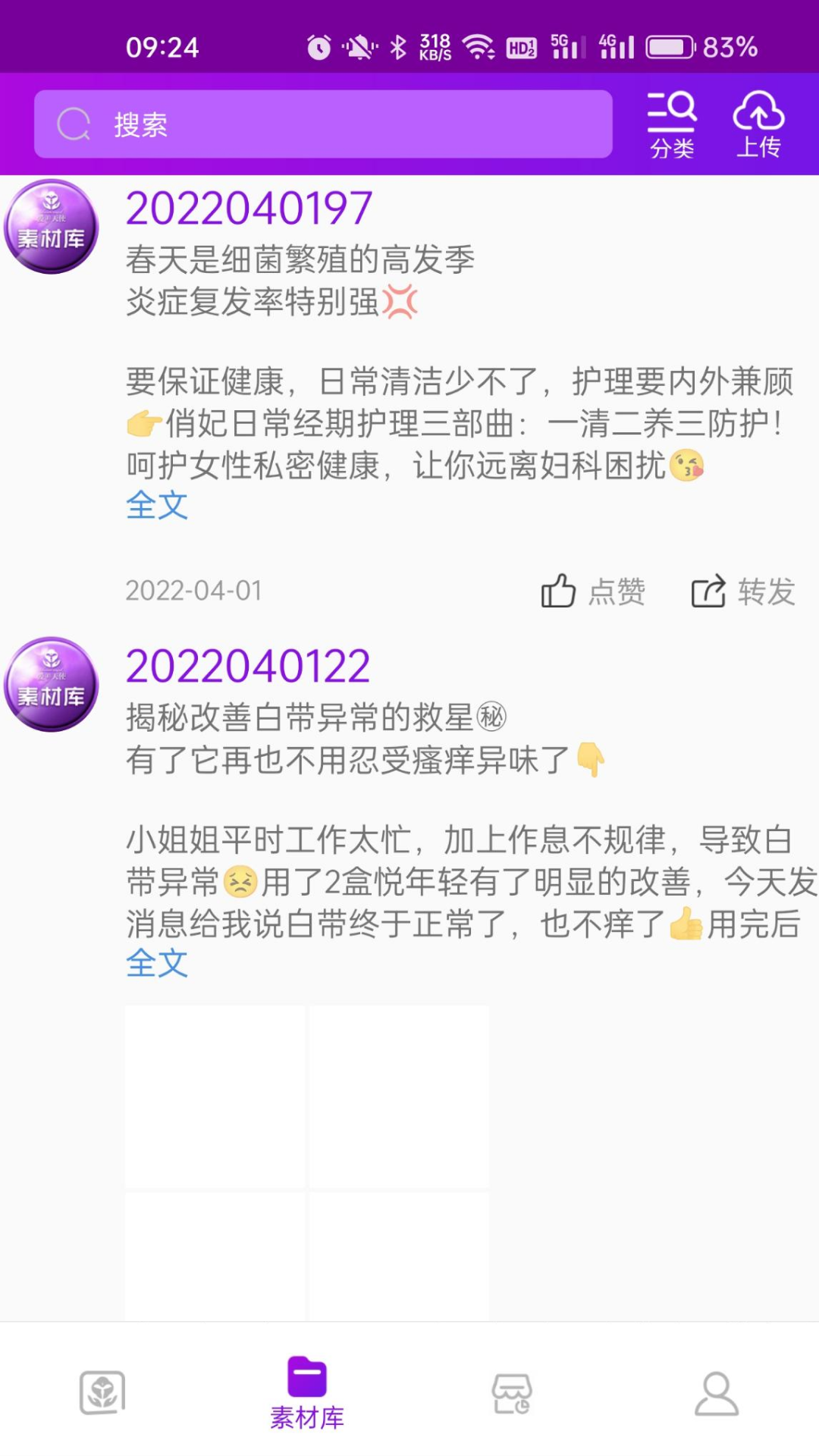This screenshot has height=1456, width=819.
Task: Open first image of post 2022040122
Action: pos(215,1097)
